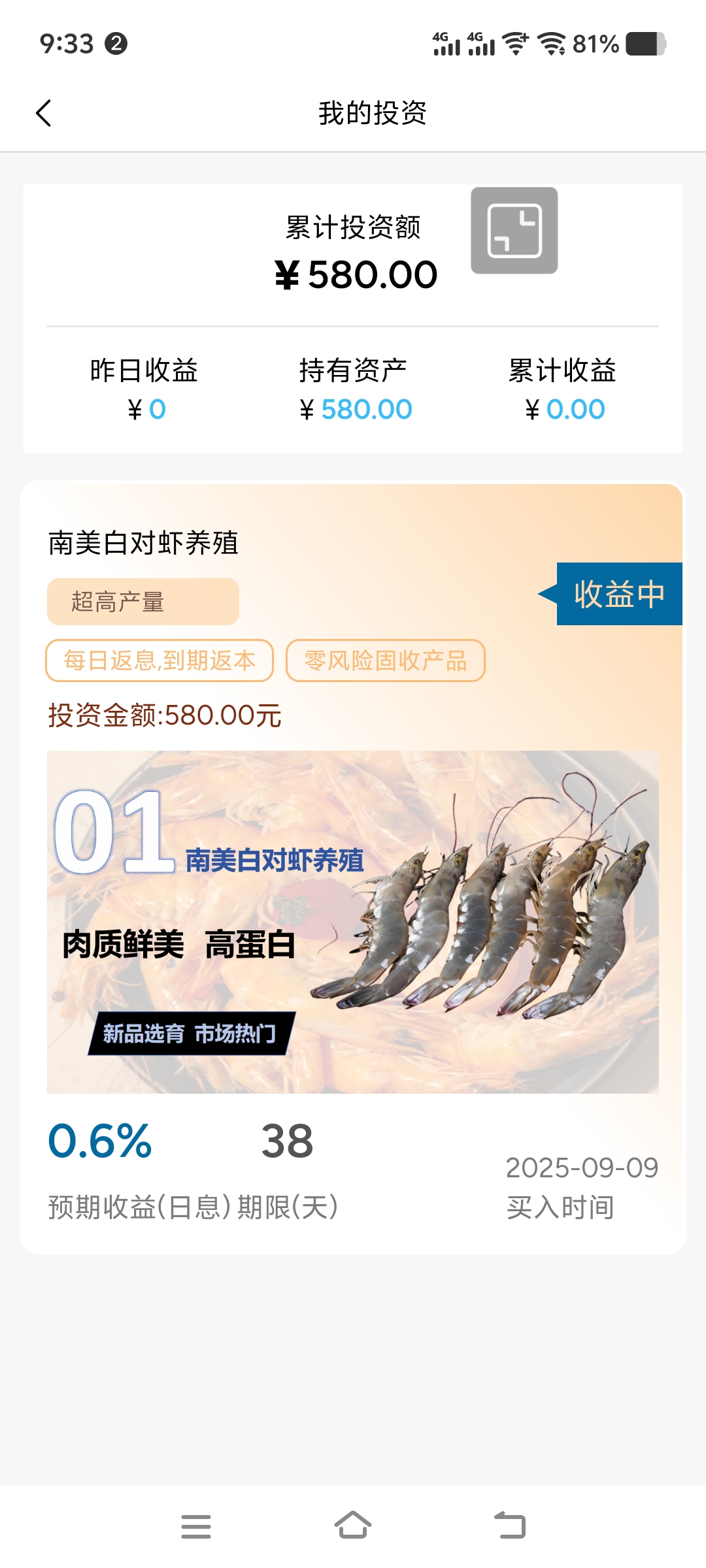Go back from 我的投资 page

click(x=43, y=113)
